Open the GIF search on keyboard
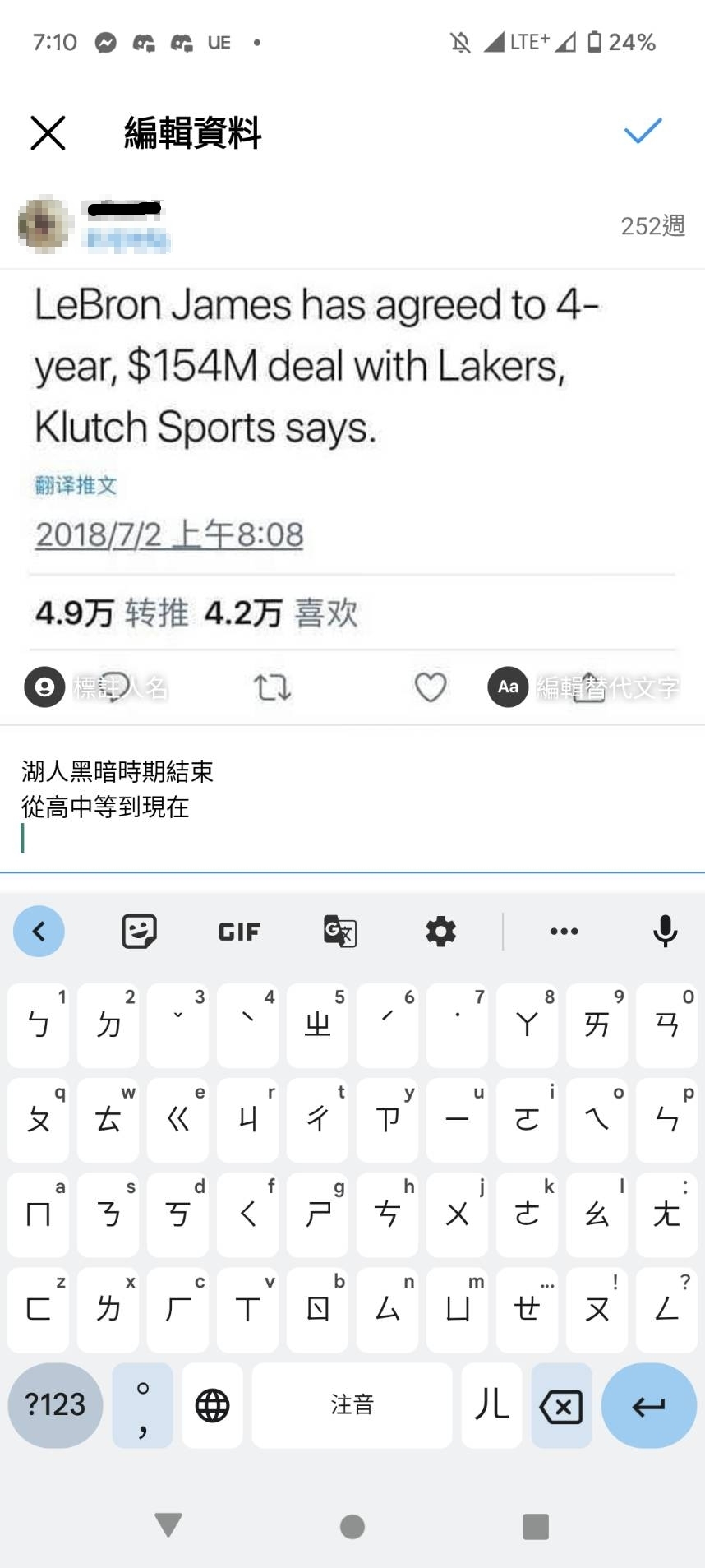 tap(239, 932)
